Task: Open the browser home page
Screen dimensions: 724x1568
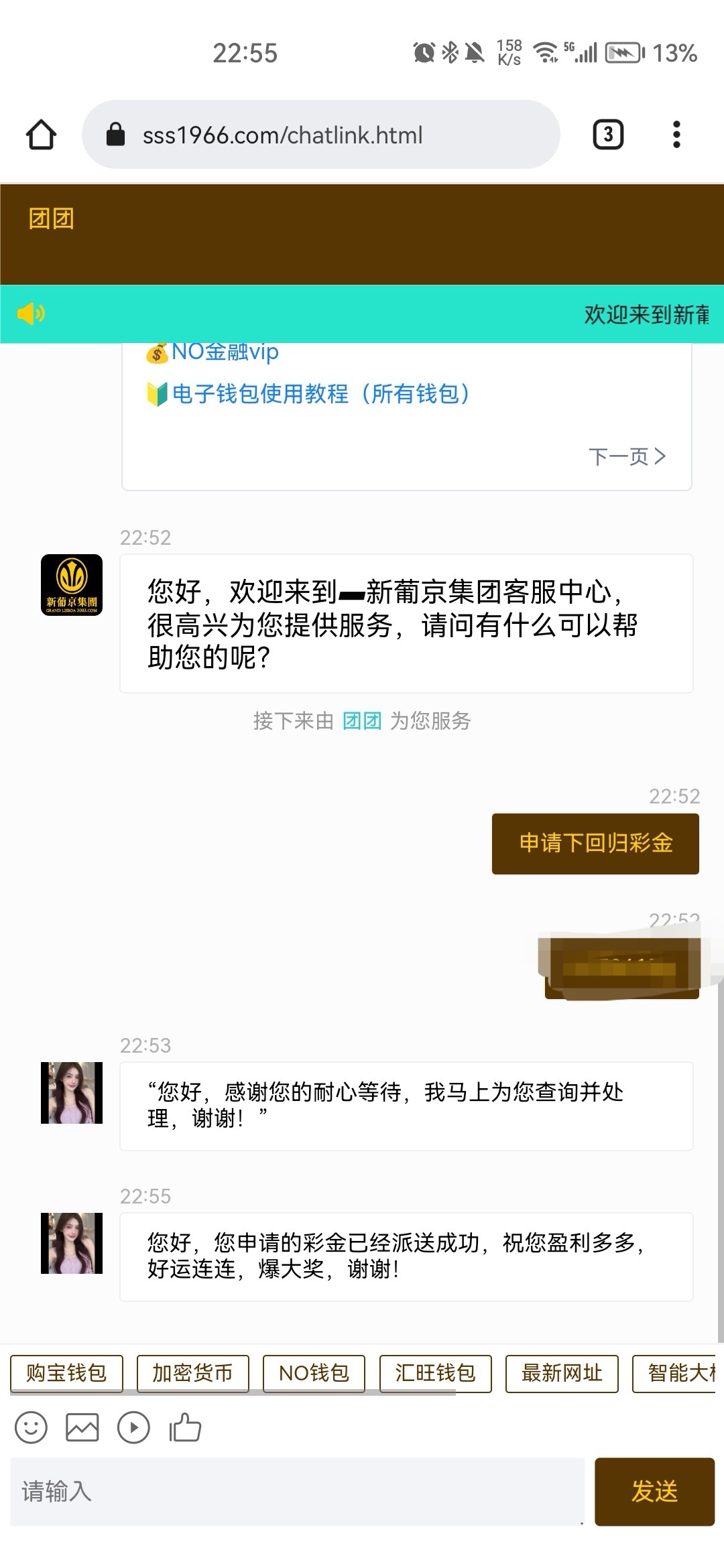Action: pos(41,135)
